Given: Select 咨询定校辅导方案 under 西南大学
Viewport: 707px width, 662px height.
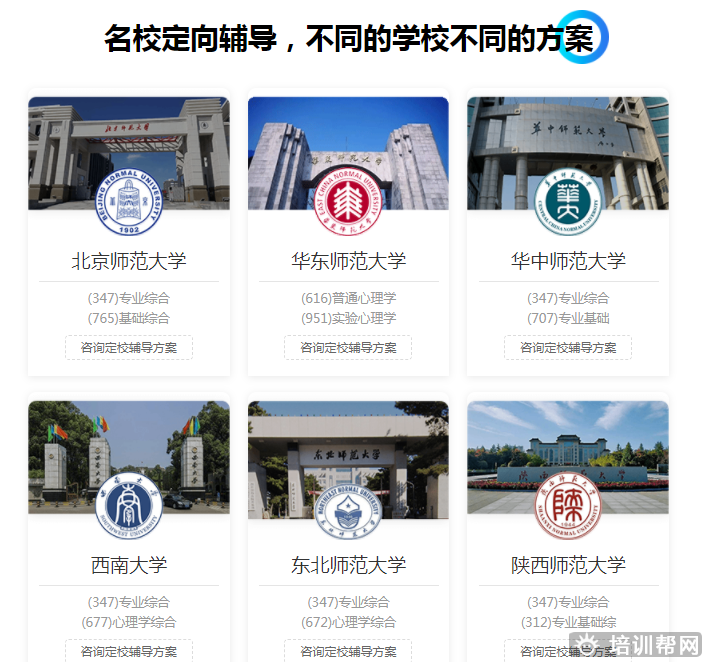Looking at the screenshot, I should [x=129, y=651].
